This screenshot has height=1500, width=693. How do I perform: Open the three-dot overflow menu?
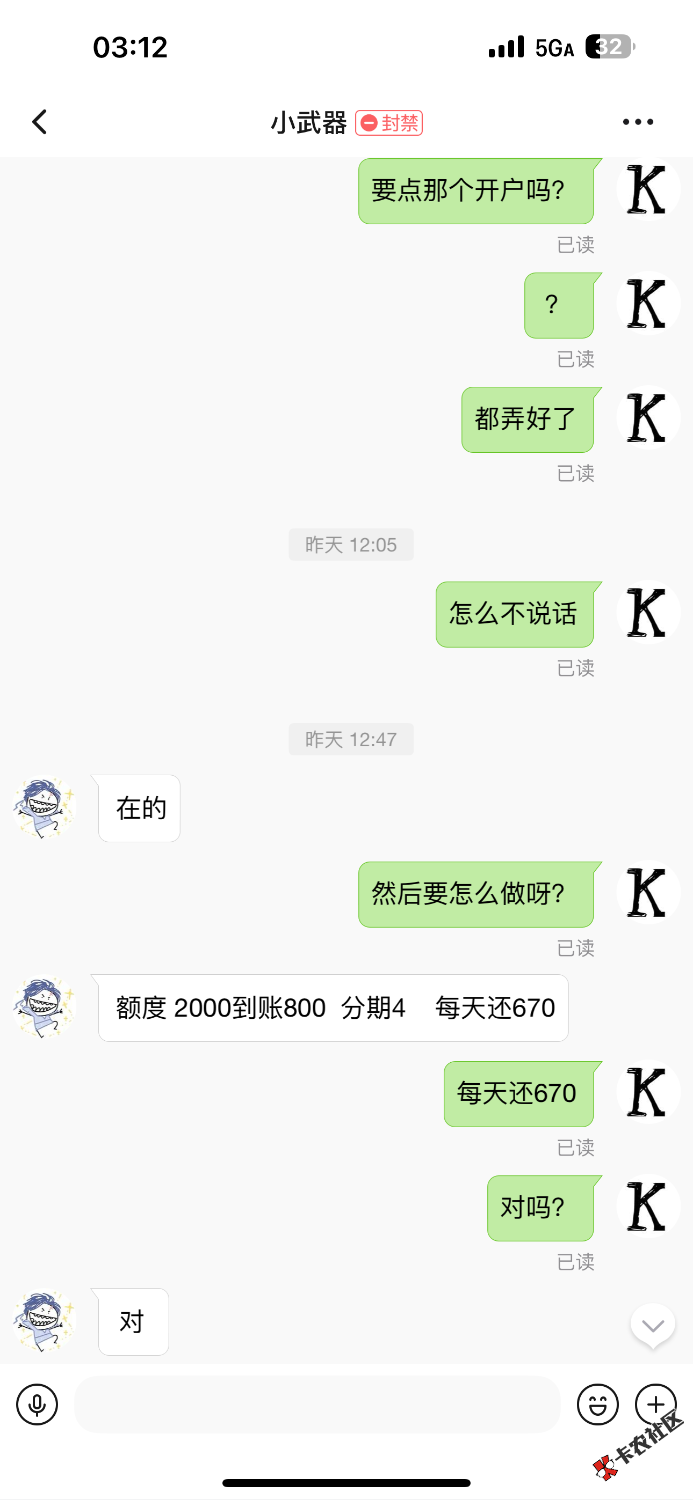tap(637, 122)
